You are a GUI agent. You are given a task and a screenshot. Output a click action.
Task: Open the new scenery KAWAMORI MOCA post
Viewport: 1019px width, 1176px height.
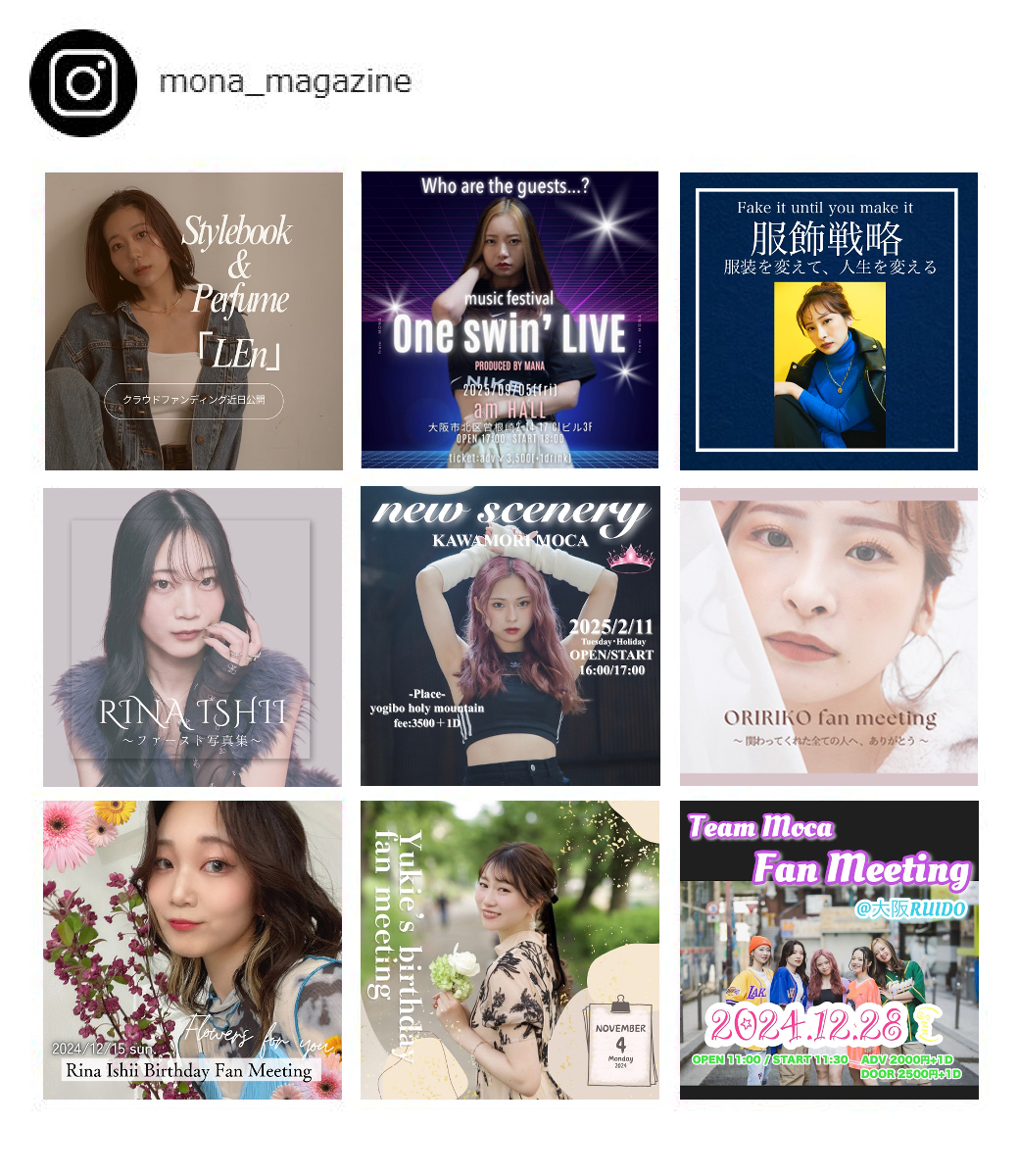point(509,636)
